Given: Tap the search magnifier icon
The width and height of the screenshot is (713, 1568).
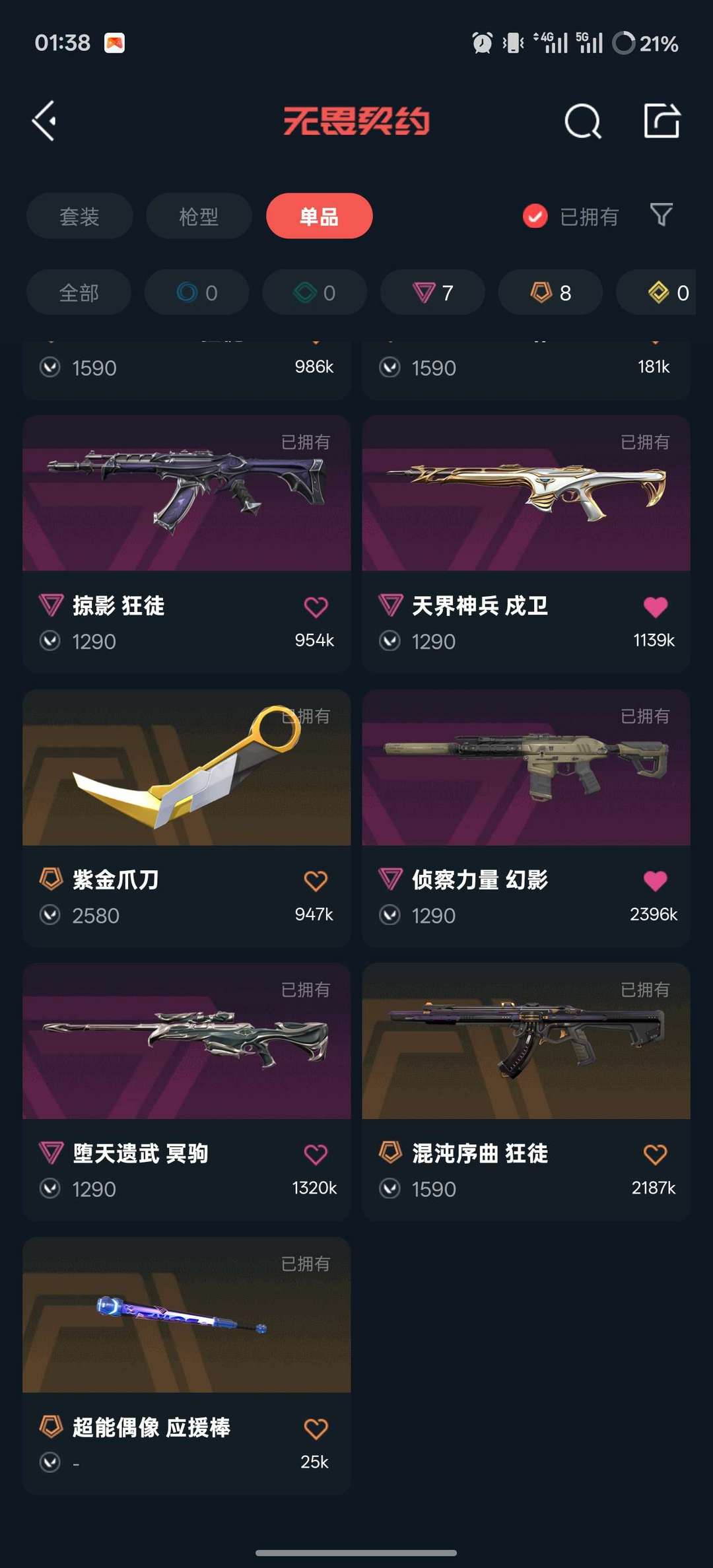Looking at the screenshot, I should tap(582, 121).
